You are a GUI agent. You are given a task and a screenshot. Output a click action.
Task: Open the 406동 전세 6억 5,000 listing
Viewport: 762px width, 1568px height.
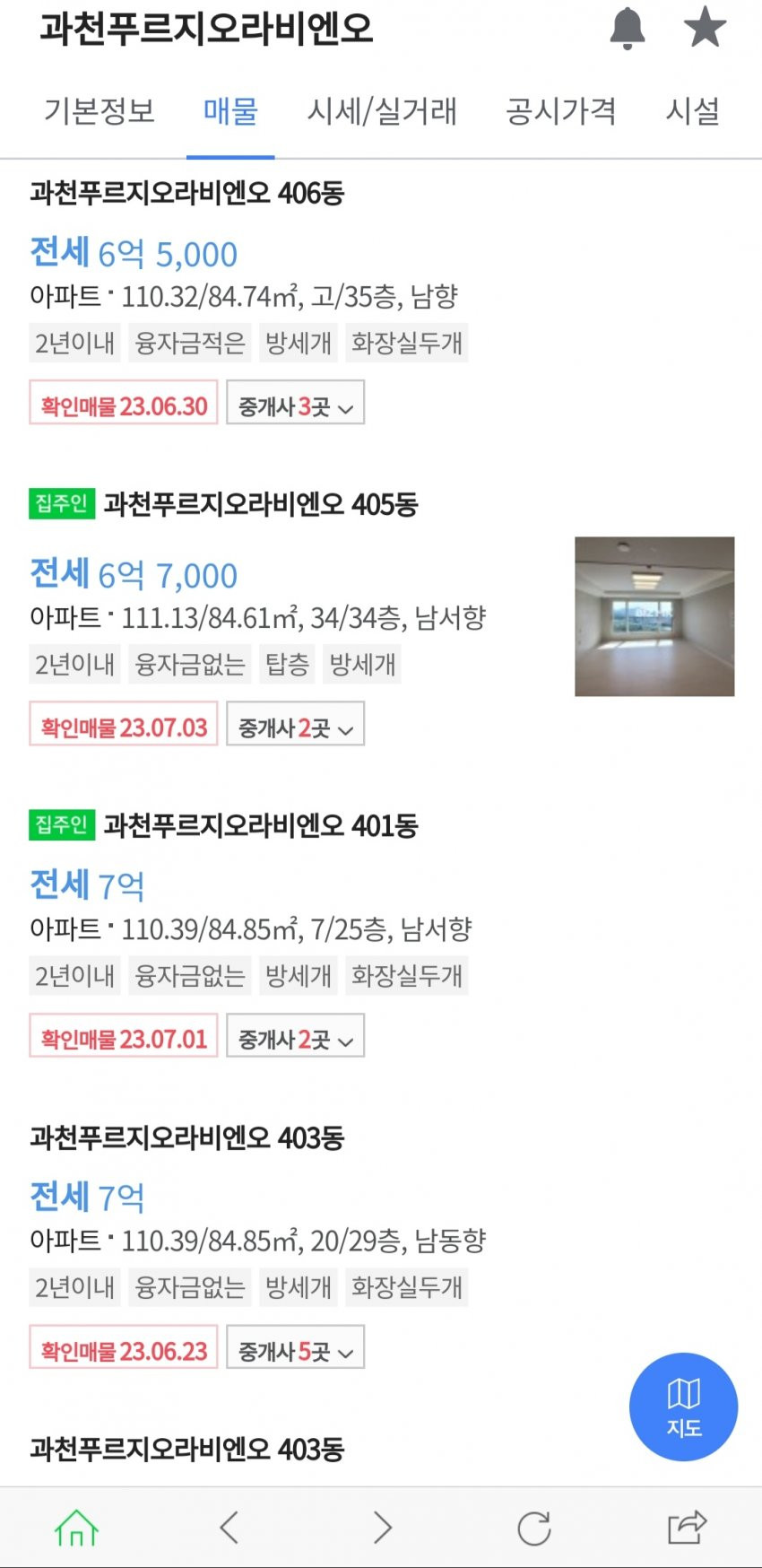(134, 255)
